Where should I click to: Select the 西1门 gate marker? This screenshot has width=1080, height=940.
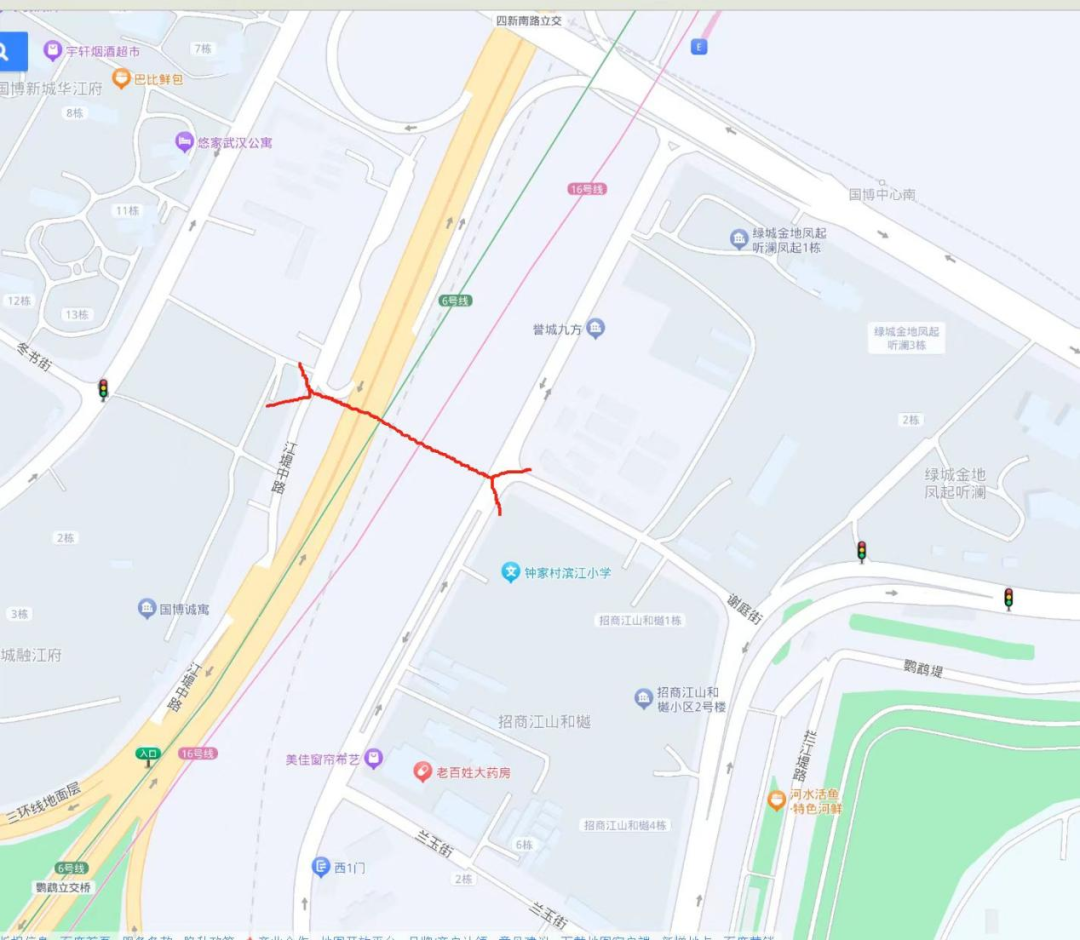pyautogui.click(x=321, y=867)
